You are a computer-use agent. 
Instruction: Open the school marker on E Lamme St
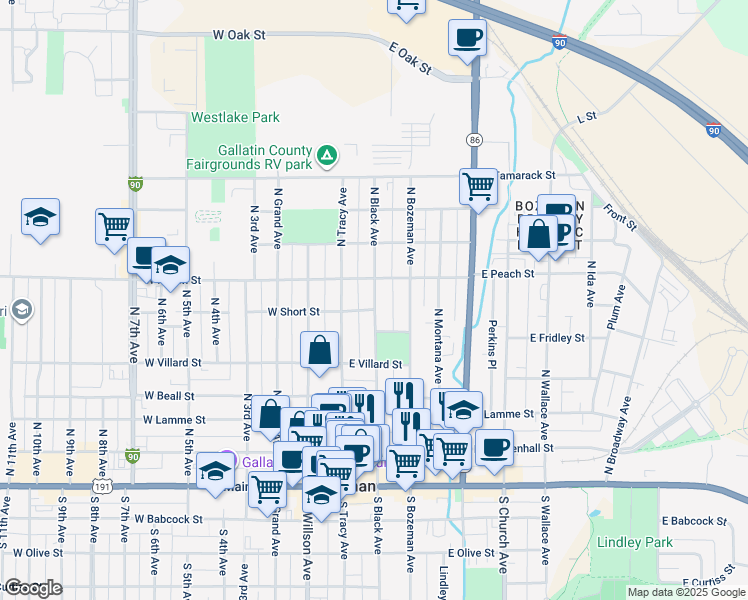coord(463,409)
